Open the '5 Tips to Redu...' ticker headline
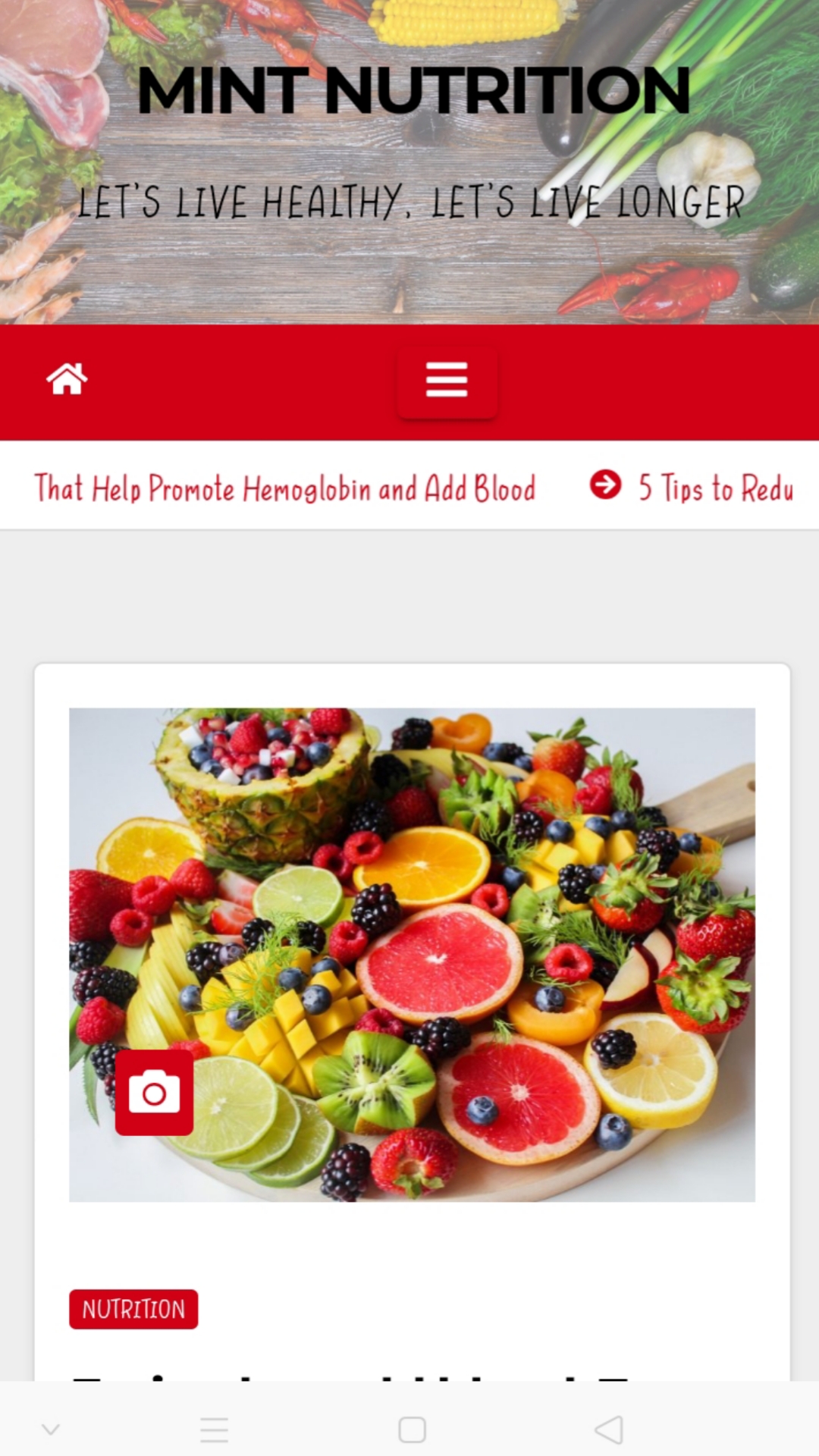The image size is (819, 1456). [716, 489]
